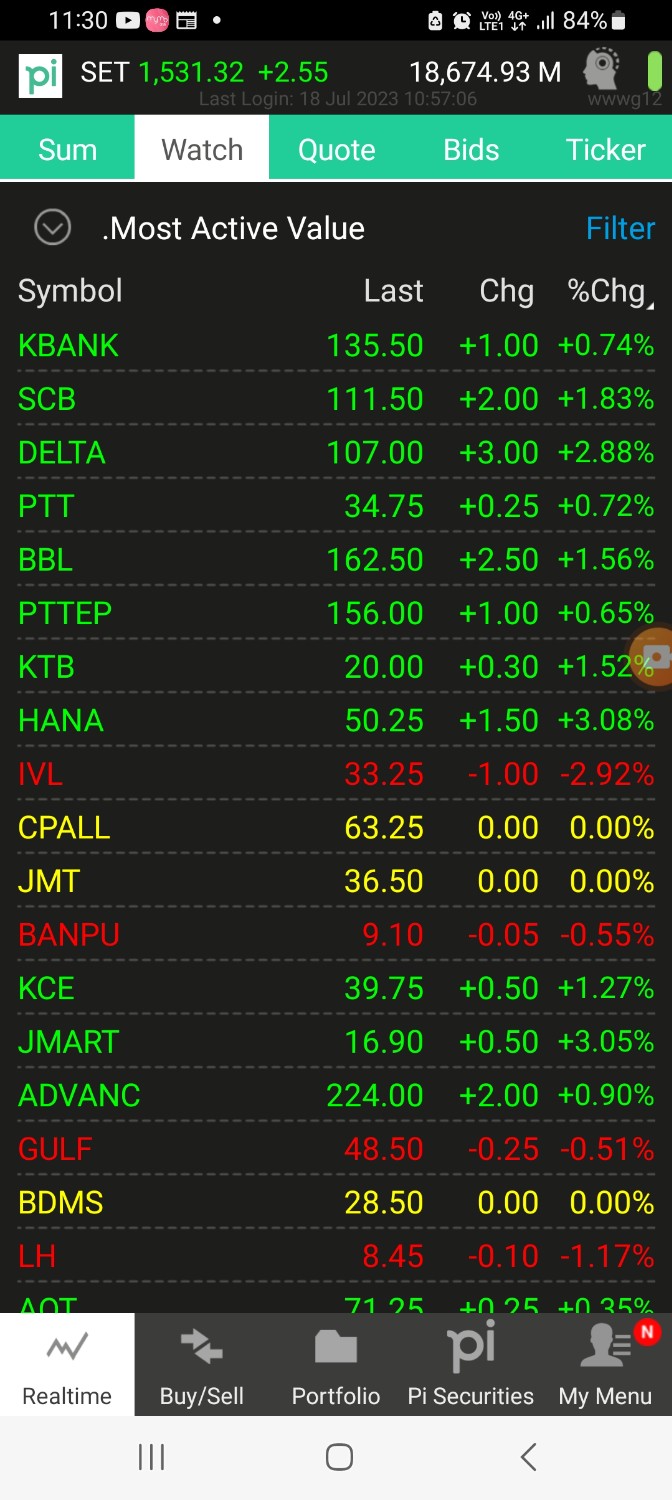Open the CPALL stock row
Image resolution: width=672 pixels, height=1500 pixels.
point(336,828)
